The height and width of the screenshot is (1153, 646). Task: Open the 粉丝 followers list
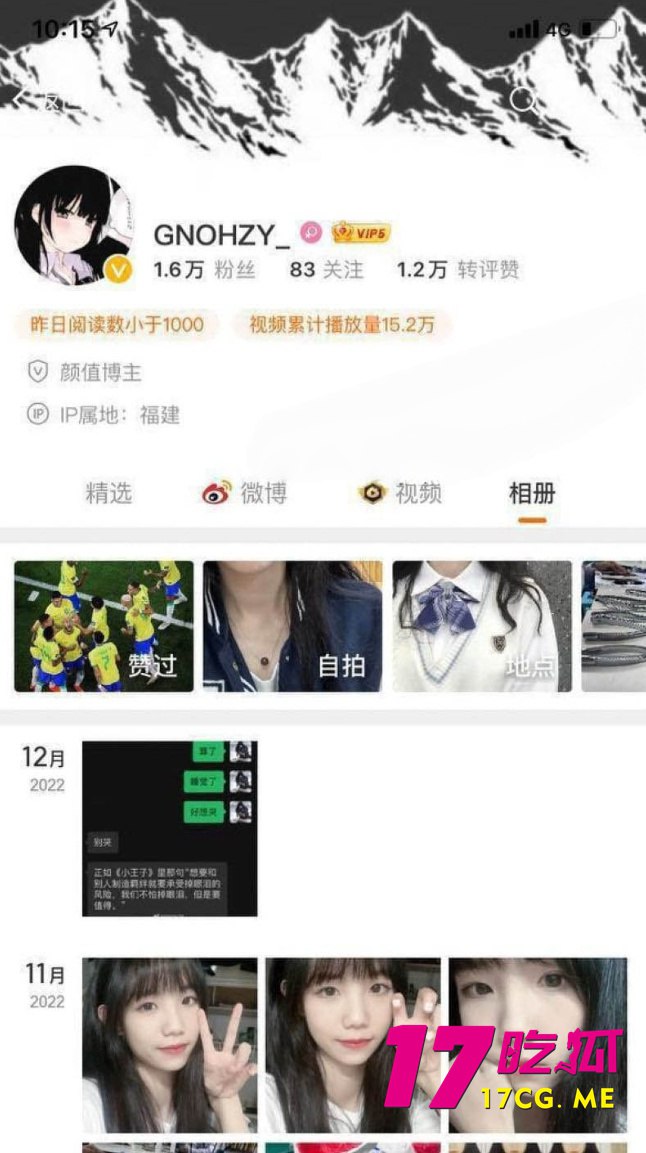click(205, 270)
